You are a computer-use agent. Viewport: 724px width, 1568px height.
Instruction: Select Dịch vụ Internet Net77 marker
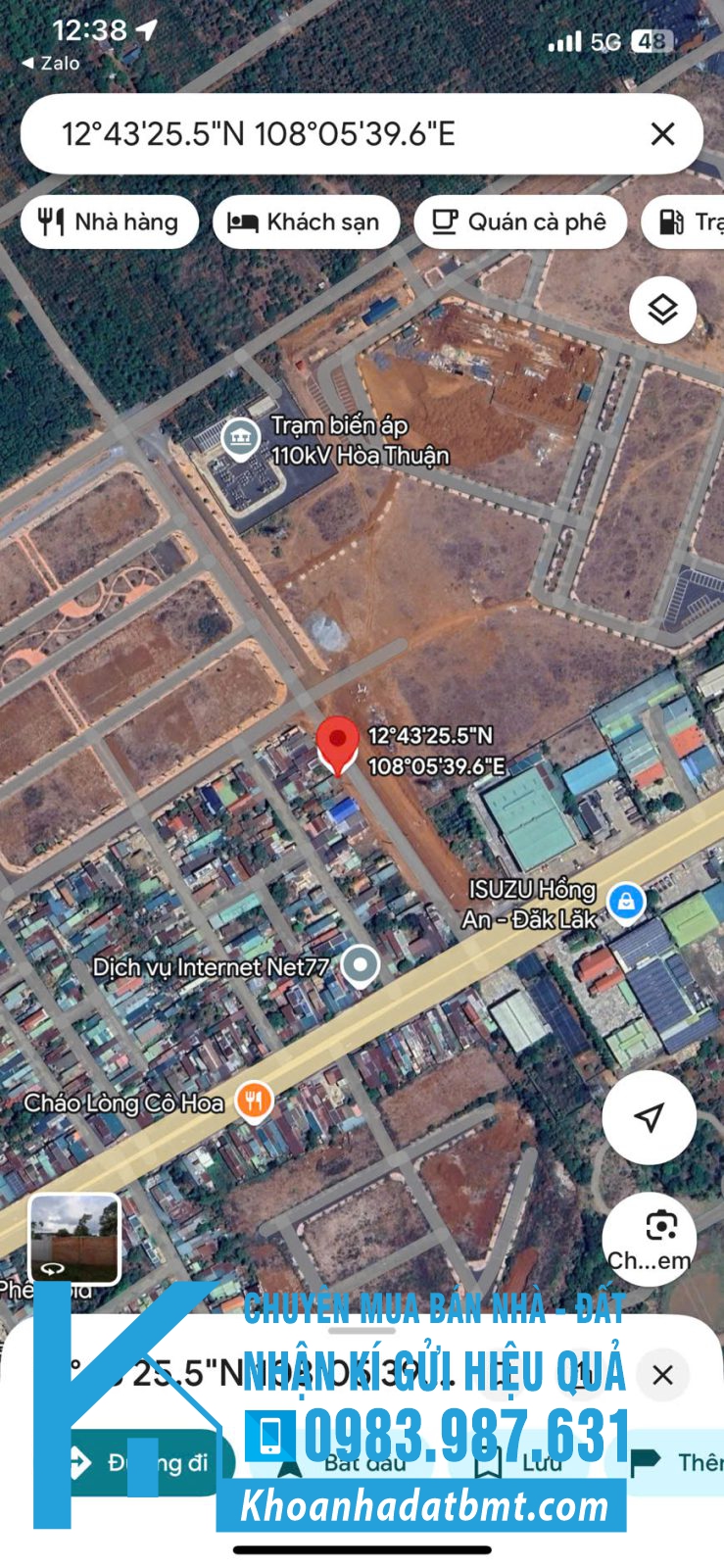coord(361,965)
